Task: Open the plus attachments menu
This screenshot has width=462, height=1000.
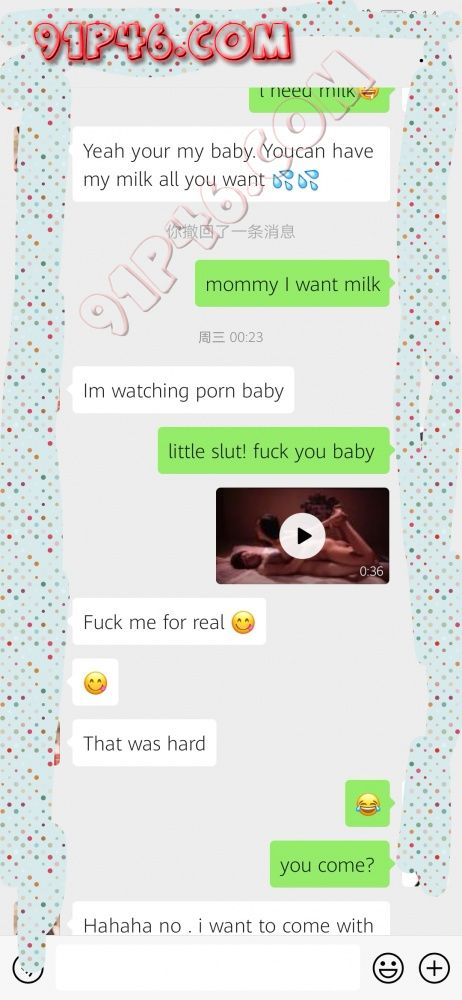Action: point(435,969)
